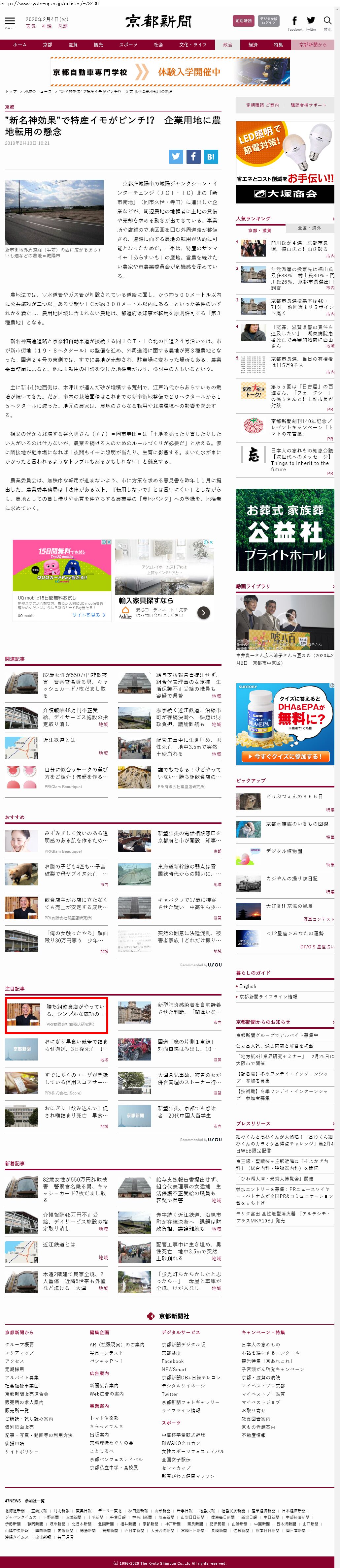340x1568 pixels.
Task: Open the 勝ち組飲食店がやっている article card
Action: coord(57,1015)
